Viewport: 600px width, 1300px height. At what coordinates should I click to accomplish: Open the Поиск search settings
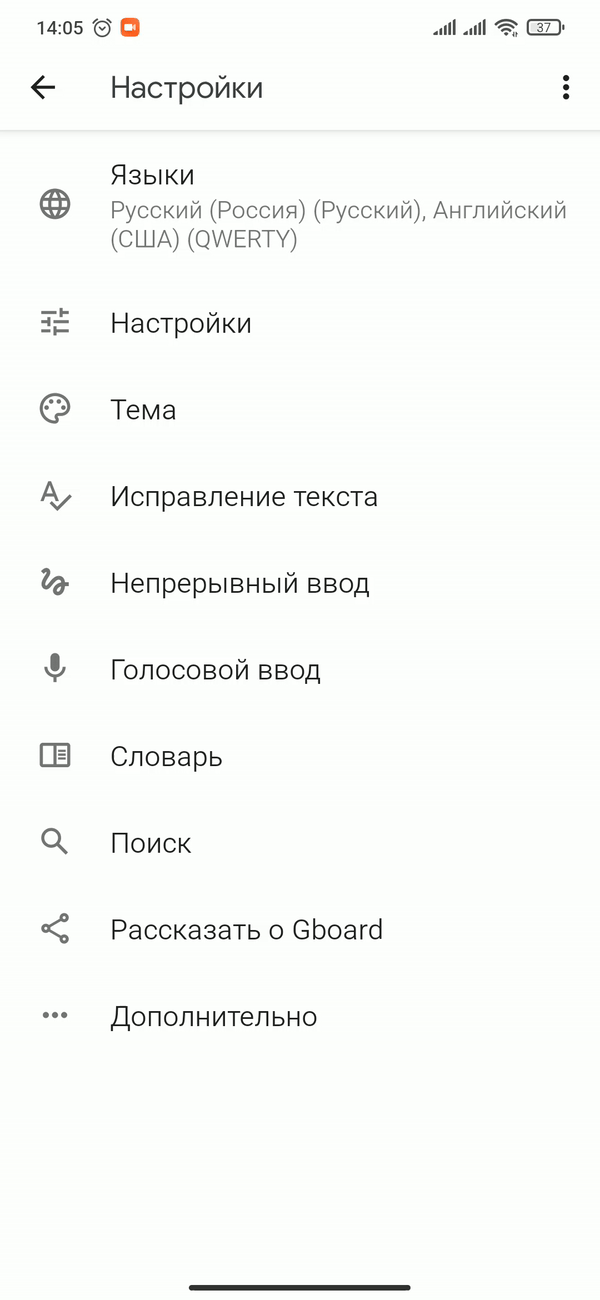[300, 843]
